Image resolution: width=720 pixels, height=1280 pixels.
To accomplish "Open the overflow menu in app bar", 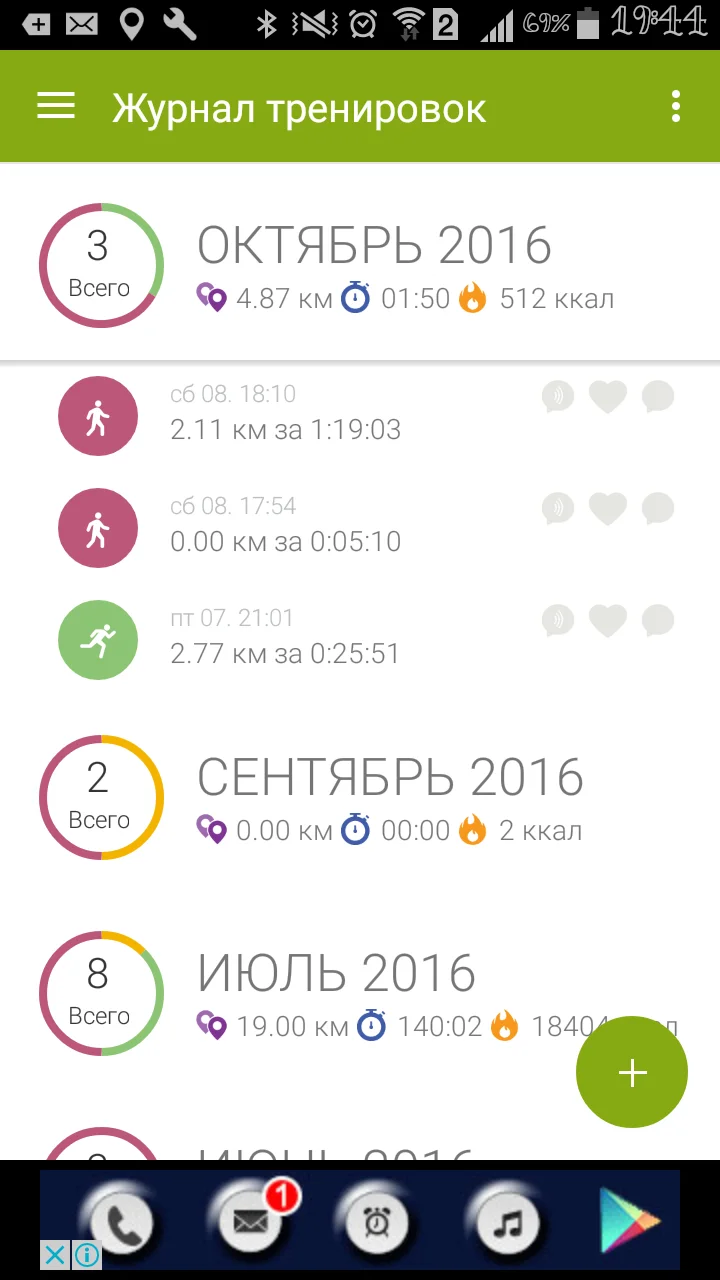I will tap(676, 107).
